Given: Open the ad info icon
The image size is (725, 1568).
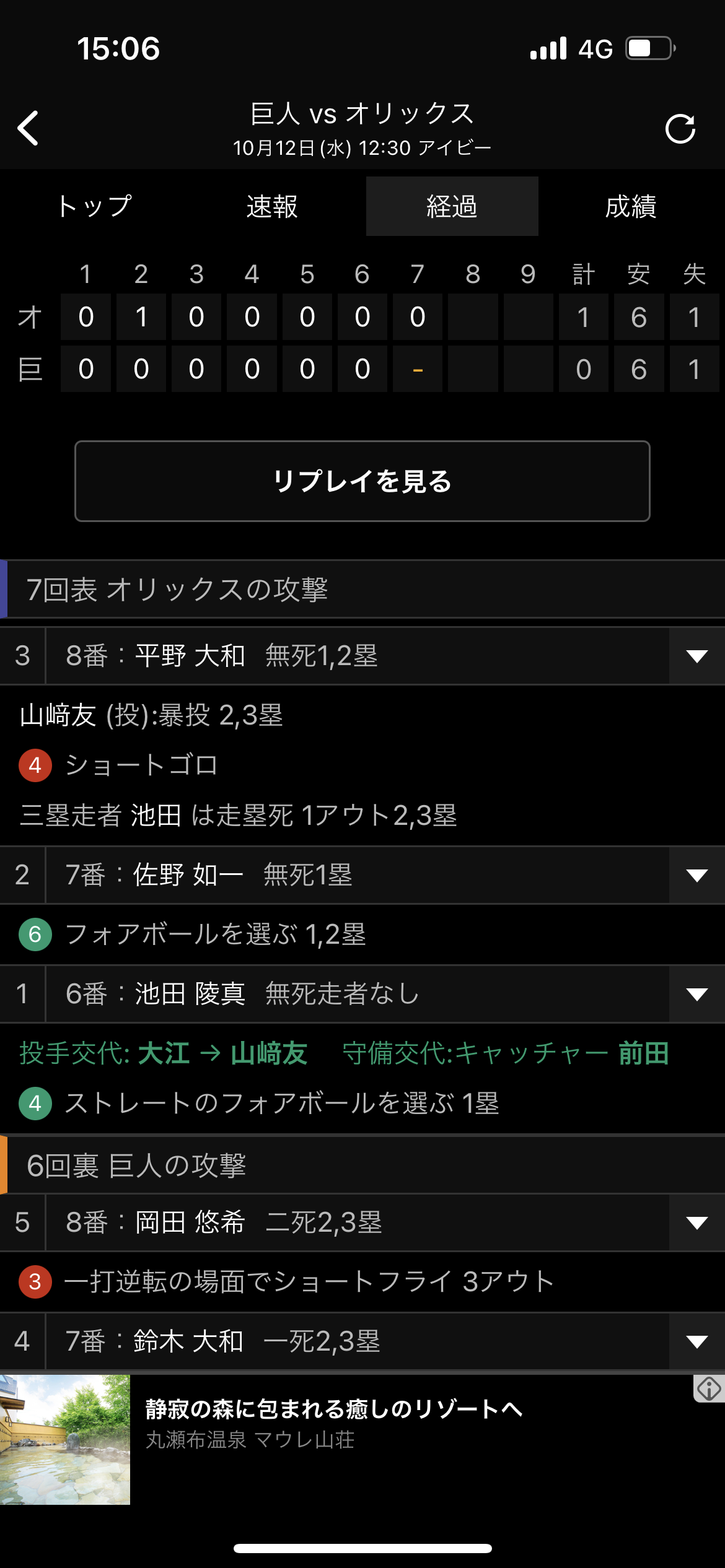Looking at the screenshot, I should [709, 1388].
